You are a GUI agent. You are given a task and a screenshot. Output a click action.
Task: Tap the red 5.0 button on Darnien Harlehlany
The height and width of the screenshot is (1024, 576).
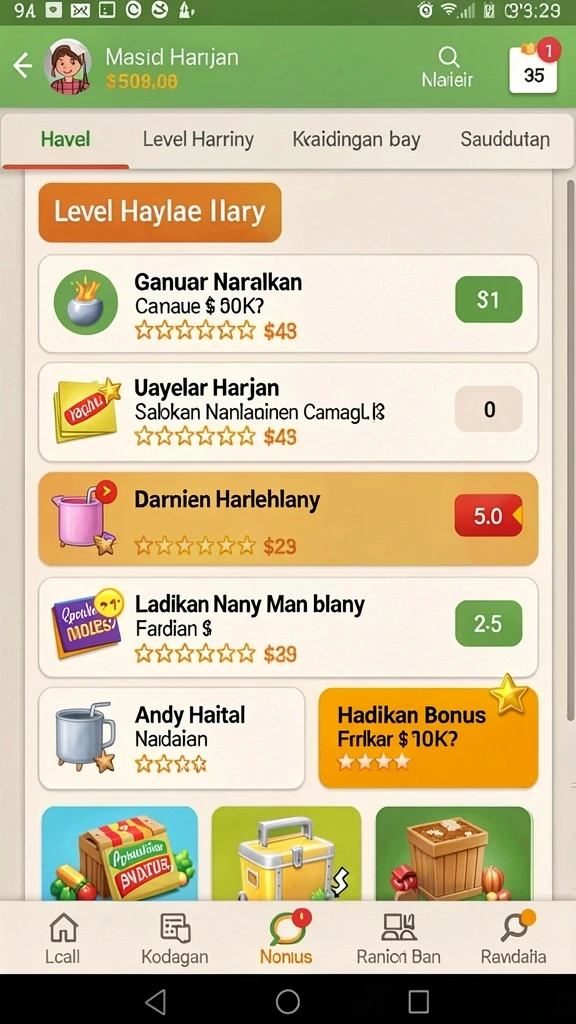tap(488, 516)
